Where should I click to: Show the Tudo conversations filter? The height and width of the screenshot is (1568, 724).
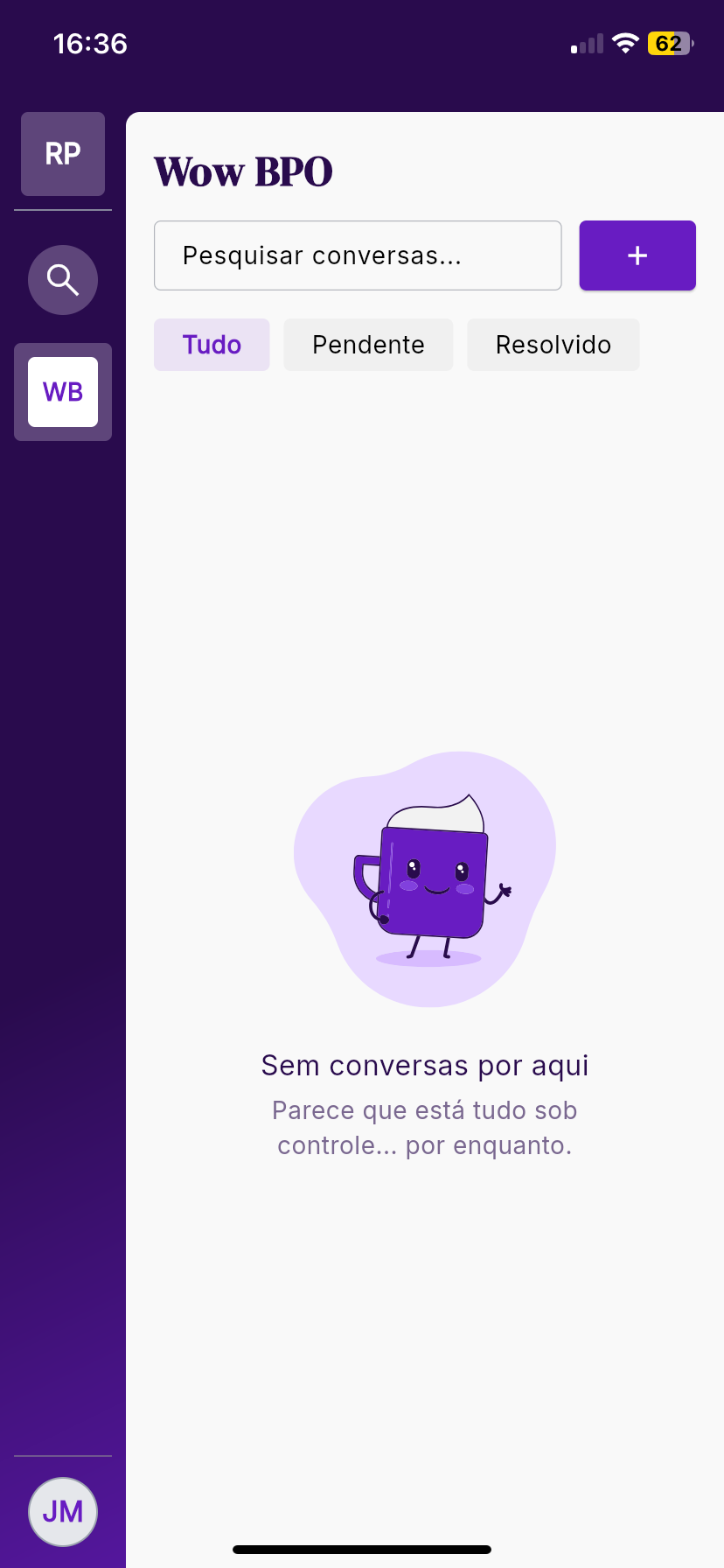click(x=212, y=345)
